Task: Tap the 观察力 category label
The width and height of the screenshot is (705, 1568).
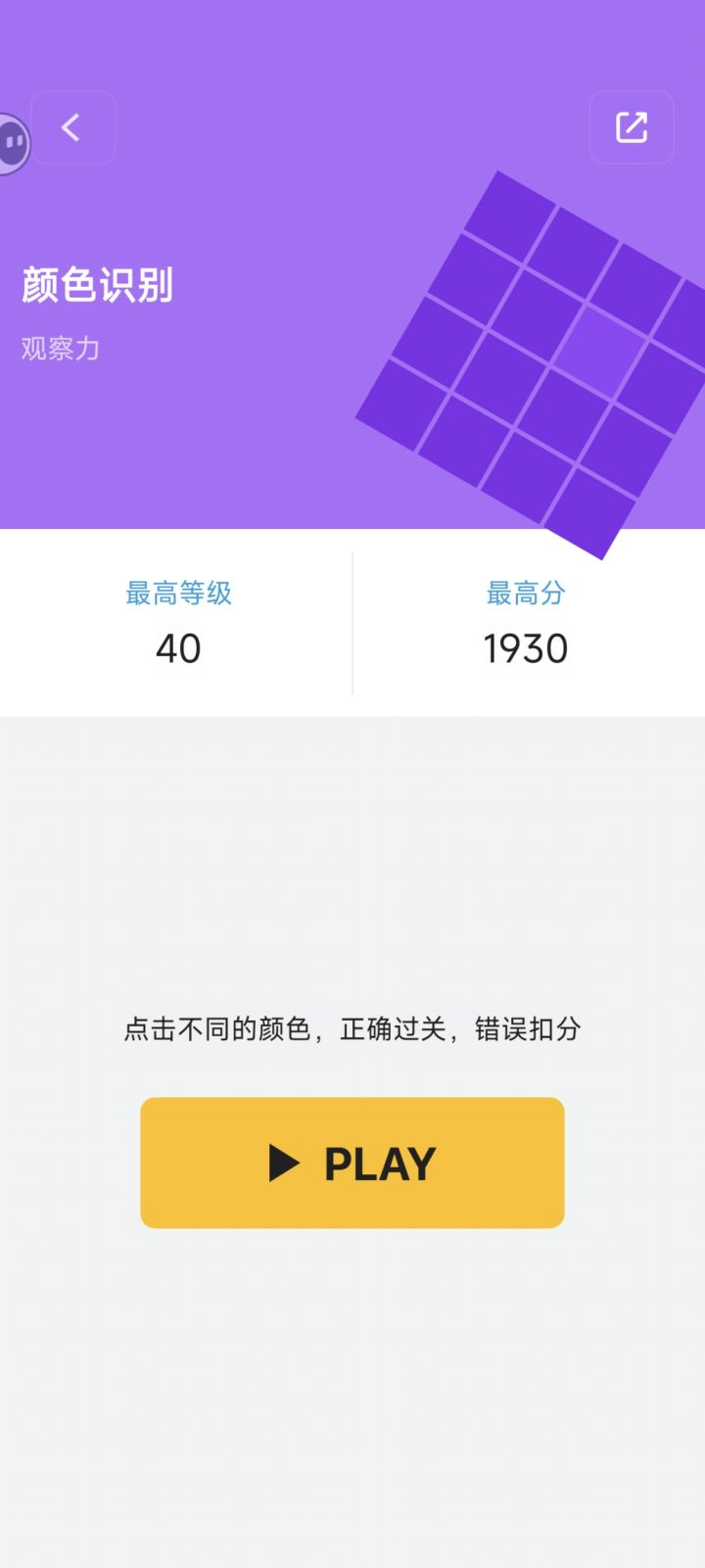Action: [x=61, y=345]
